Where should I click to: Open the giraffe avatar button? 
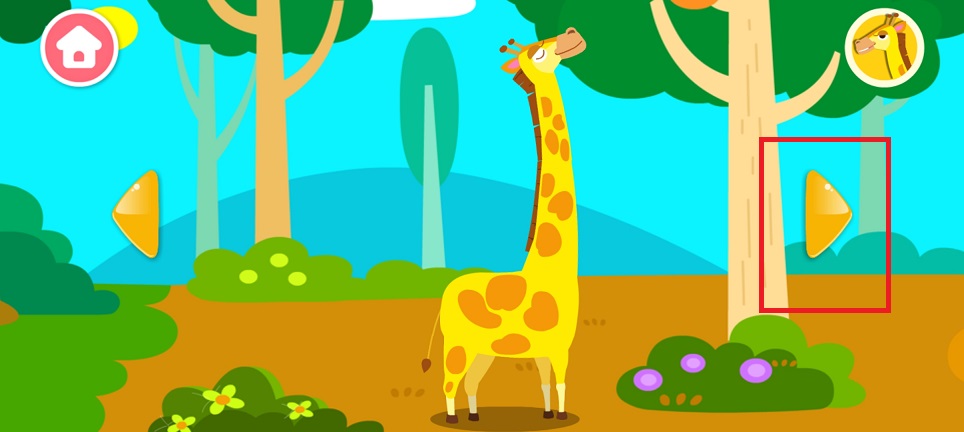pos(884,47)
